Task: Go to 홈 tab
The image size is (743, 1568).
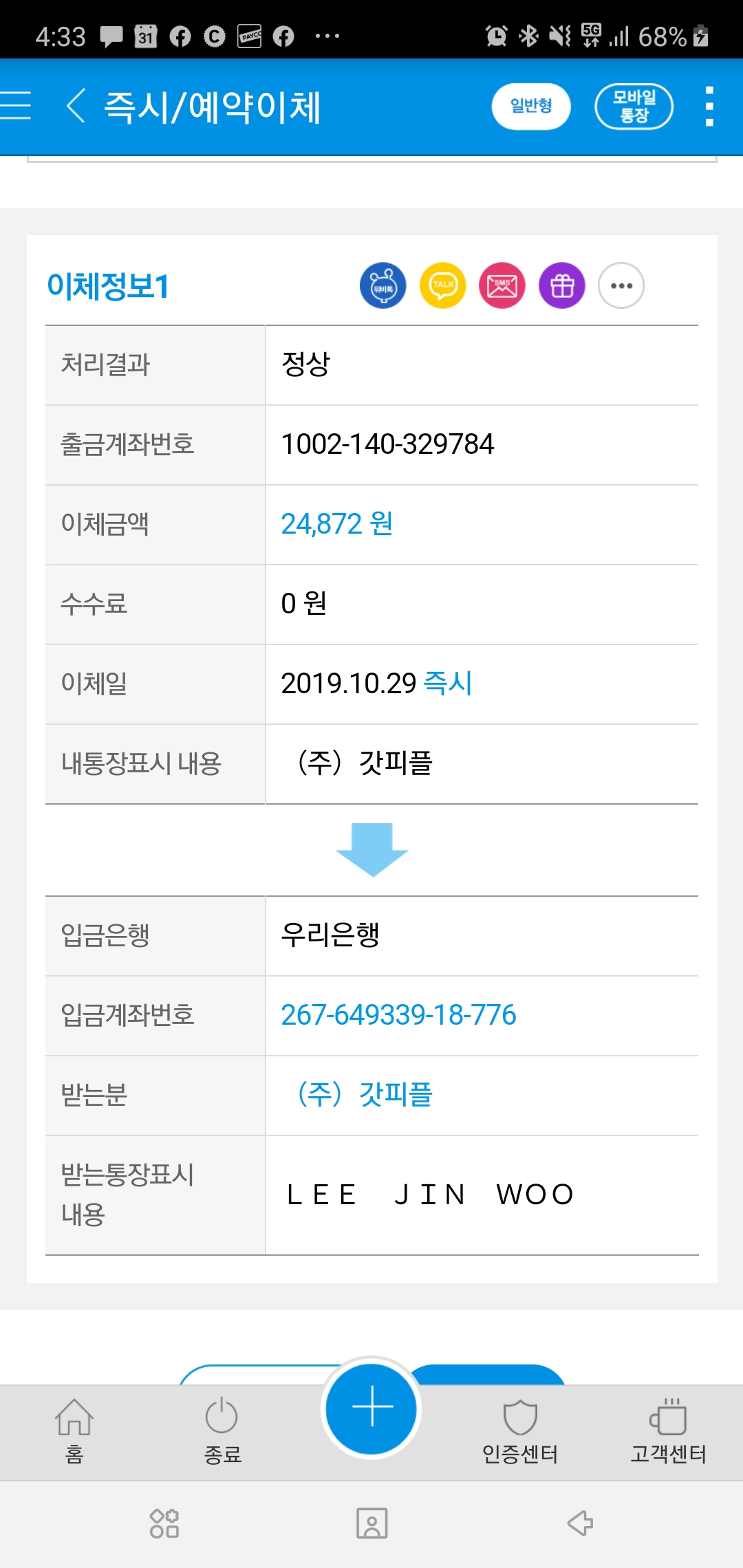Action: [74, 1430]
